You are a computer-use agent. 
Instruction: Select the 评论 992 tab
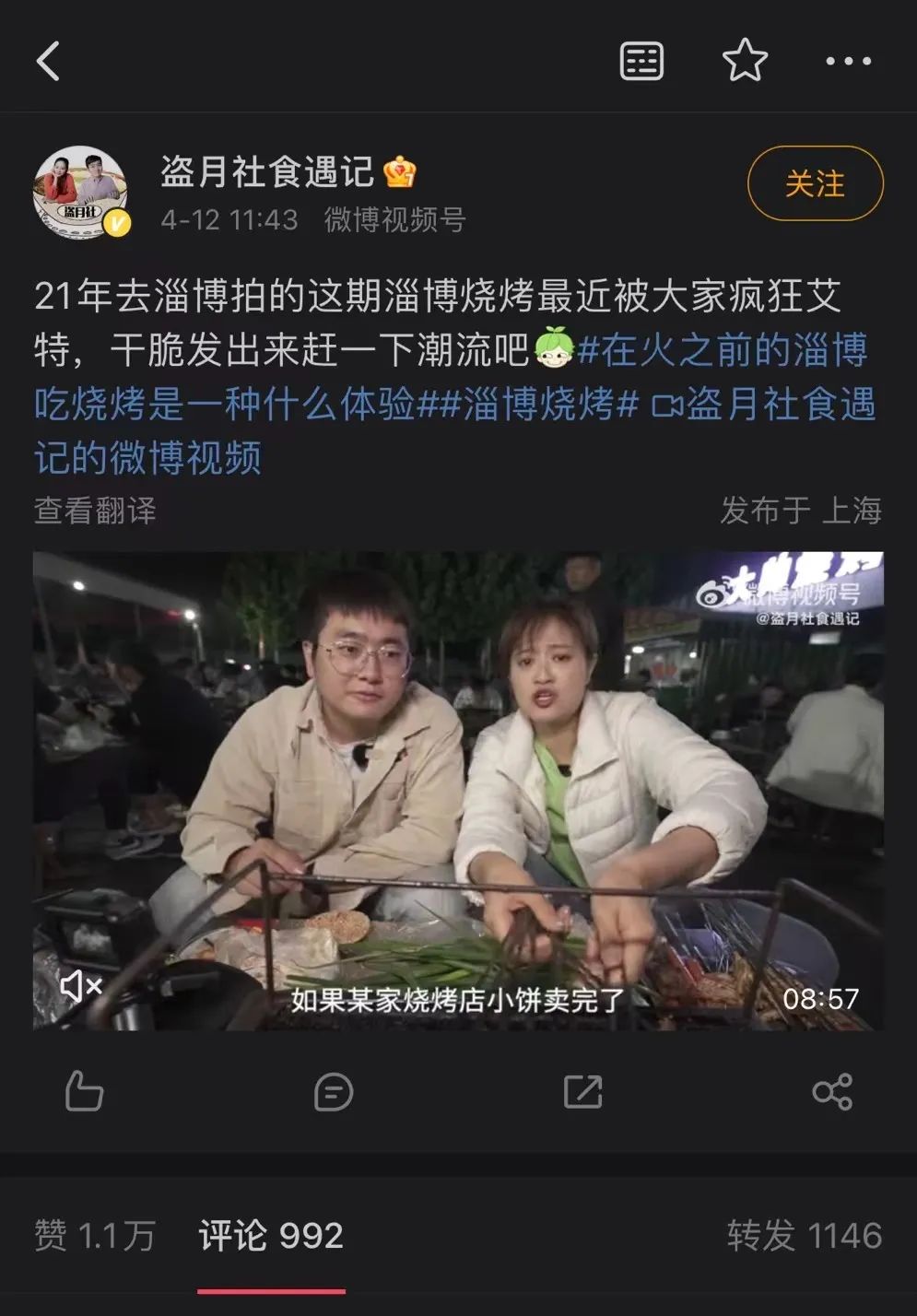271,1236
